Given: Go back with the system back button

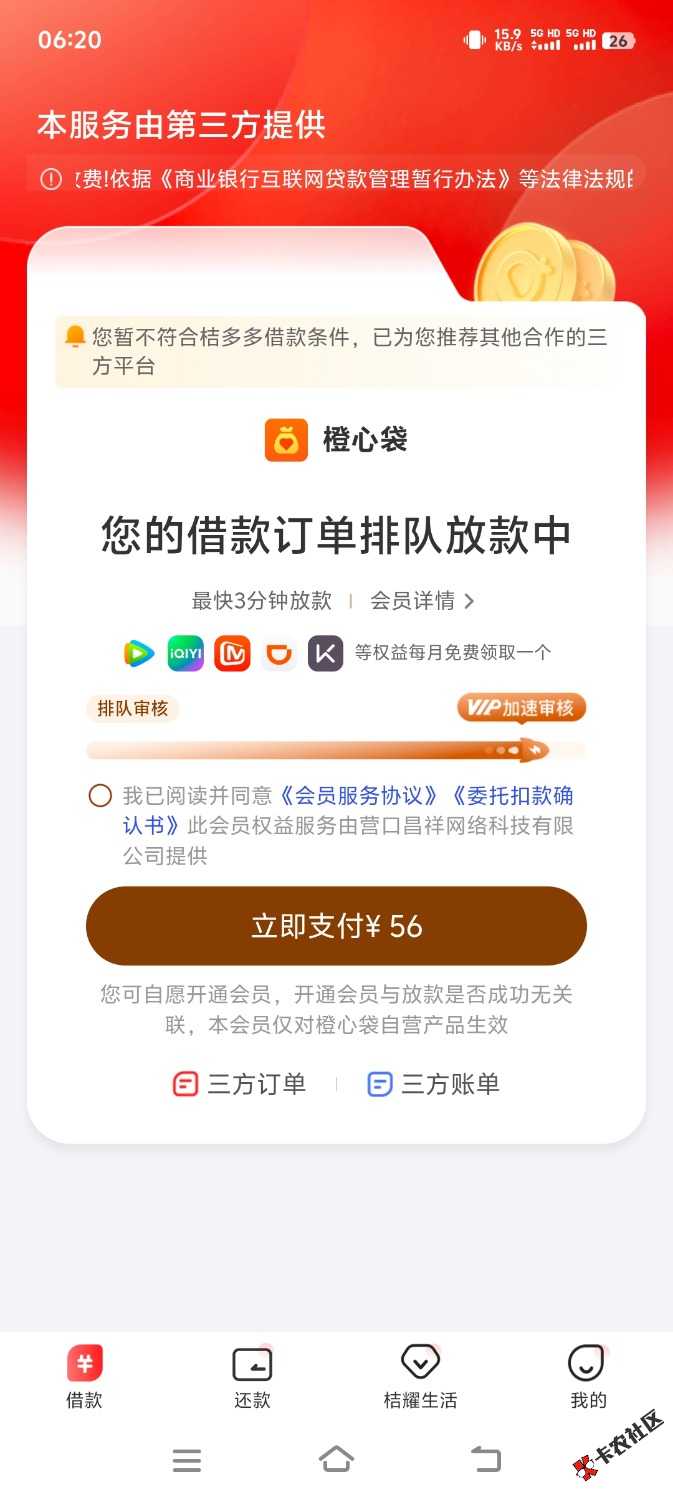Looking at the screenshot, I should click(486, 1460).
